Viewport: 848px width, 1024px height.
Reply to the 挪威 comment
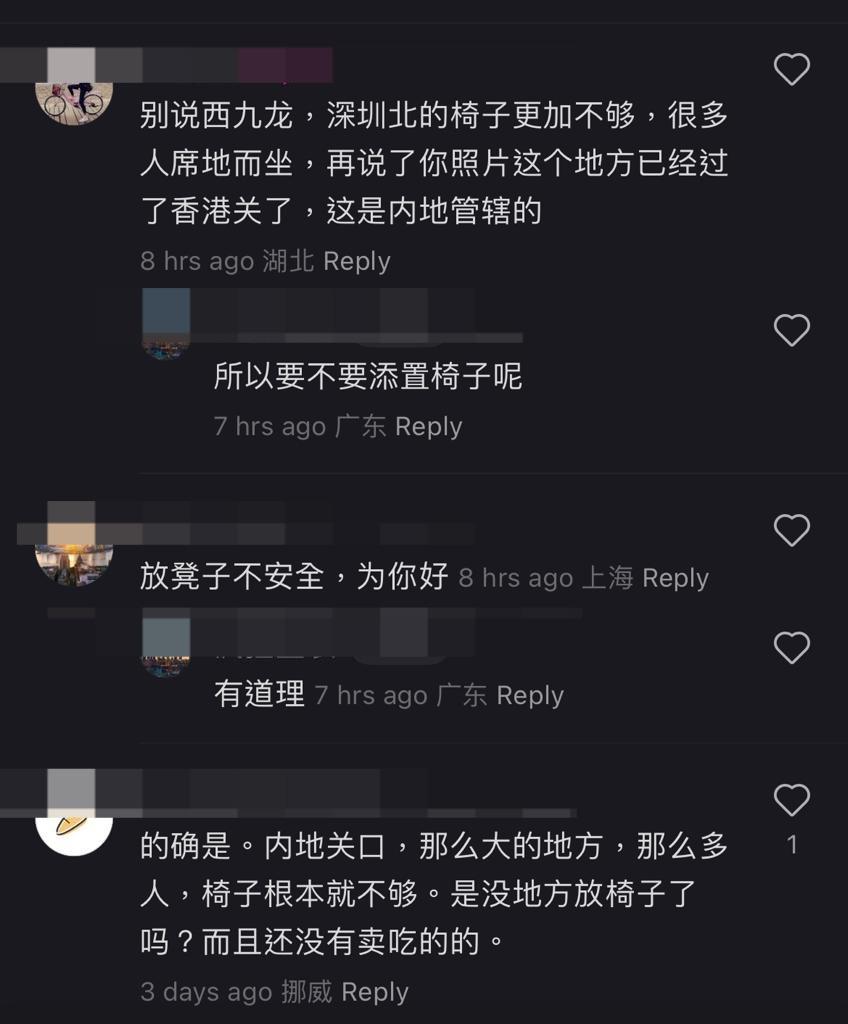pos(375,992)
